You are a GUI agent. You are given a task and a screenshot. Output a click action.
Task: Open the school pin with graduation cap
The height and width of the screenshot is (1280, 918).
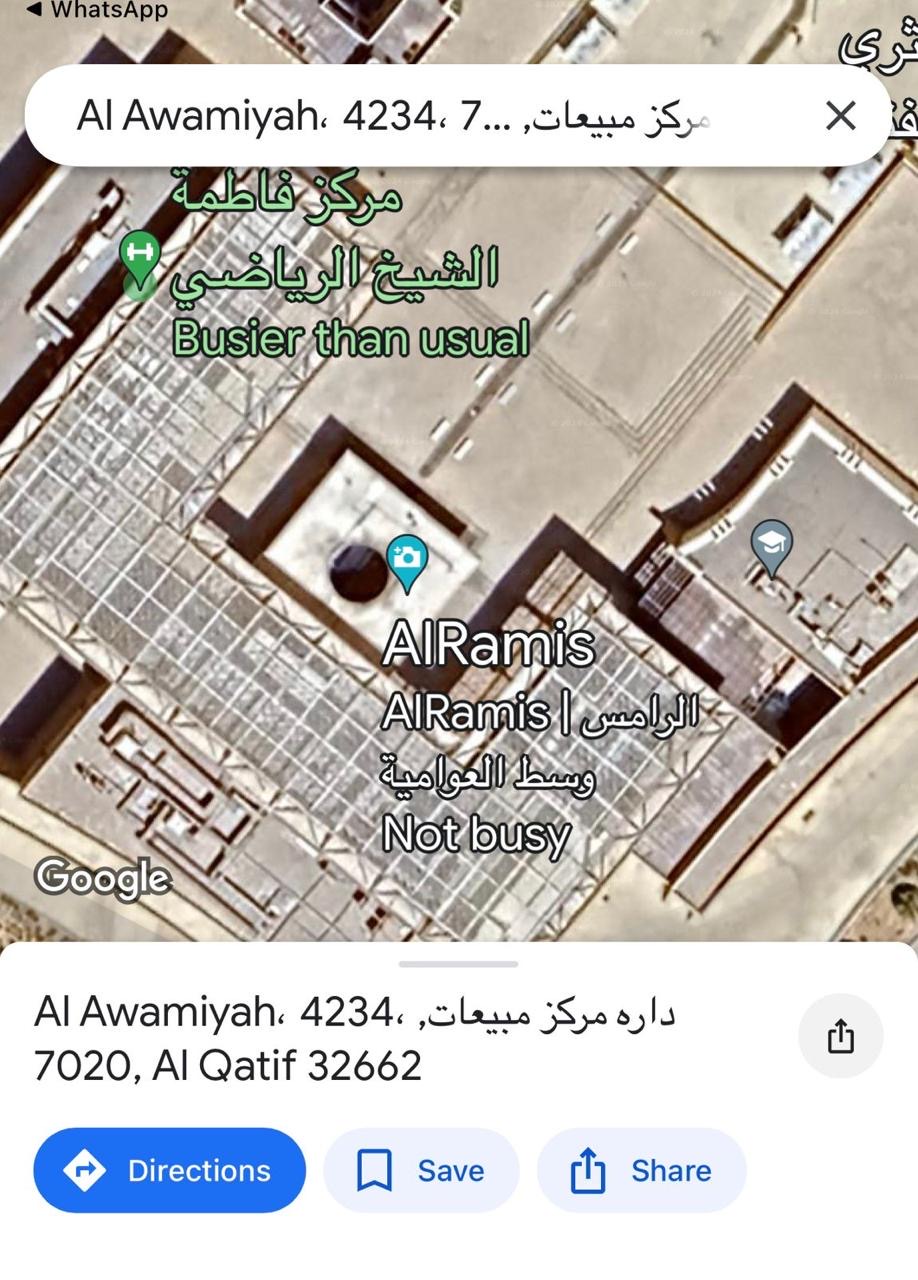click(x=771, y=546)
